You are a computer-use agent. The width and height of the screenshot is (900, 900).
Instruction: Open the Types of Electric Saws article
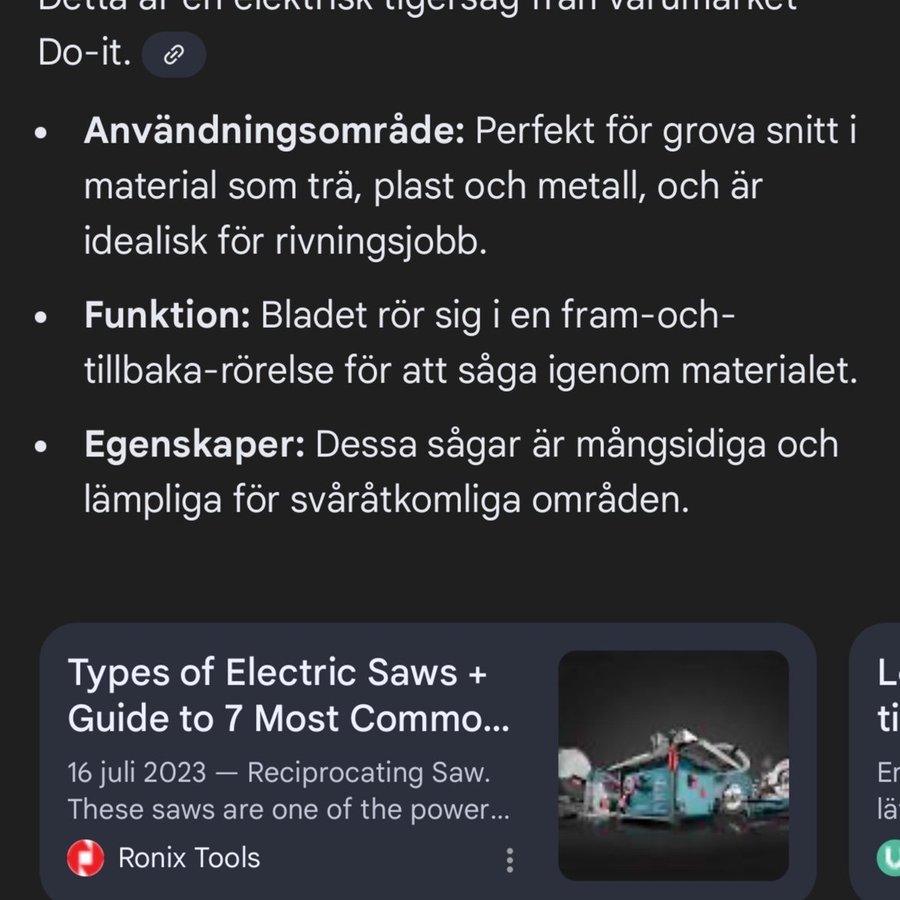click(x=288, y=695)
